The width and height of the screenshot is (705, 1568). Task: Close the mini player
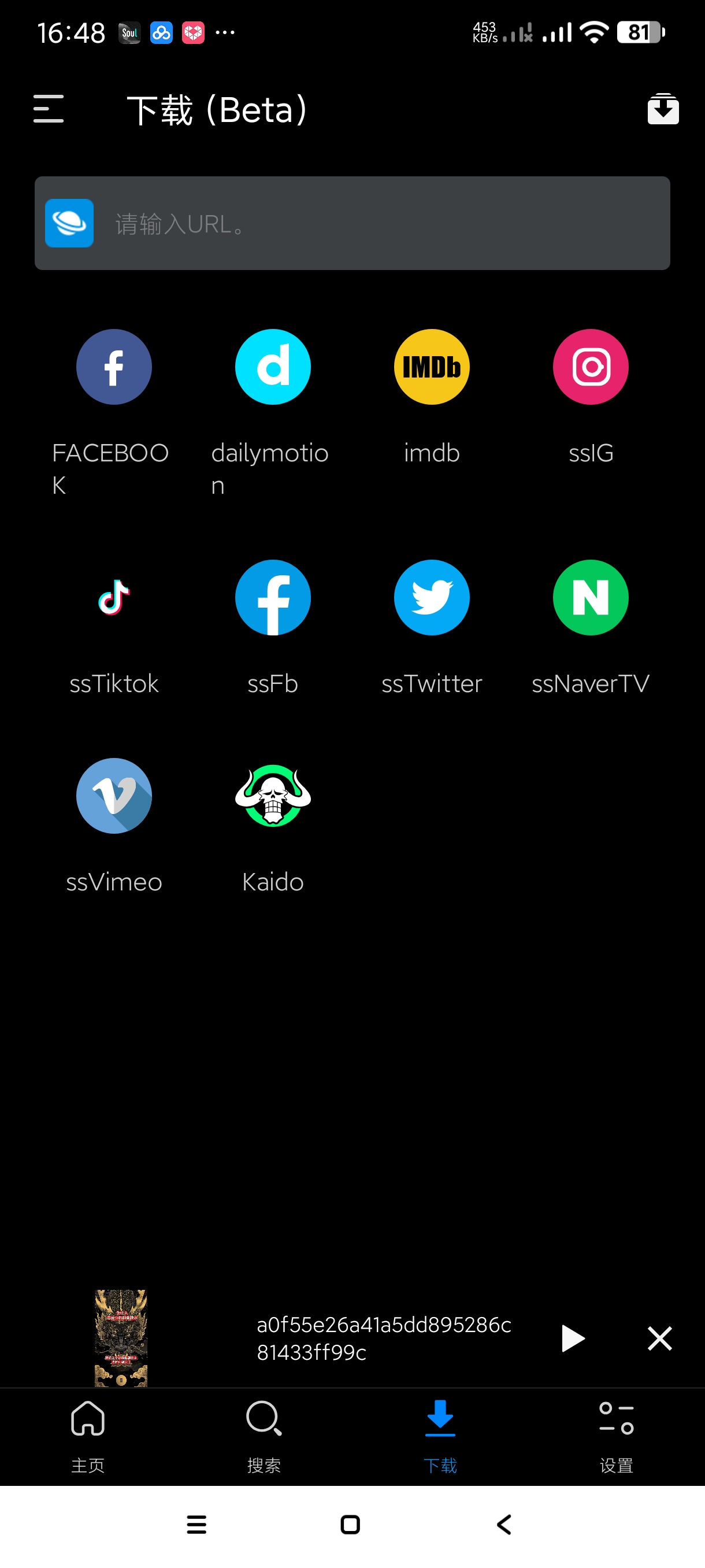pos(659,1338)
